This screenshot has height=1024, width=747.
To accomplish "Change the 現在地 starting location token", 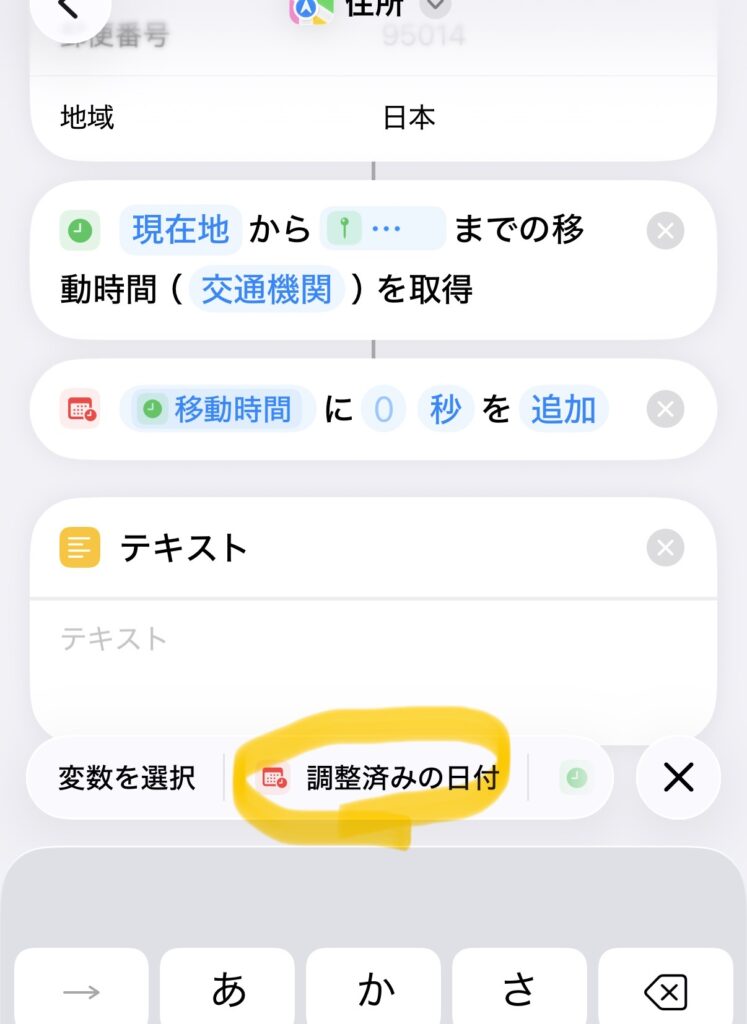I will tap(181, 230).
